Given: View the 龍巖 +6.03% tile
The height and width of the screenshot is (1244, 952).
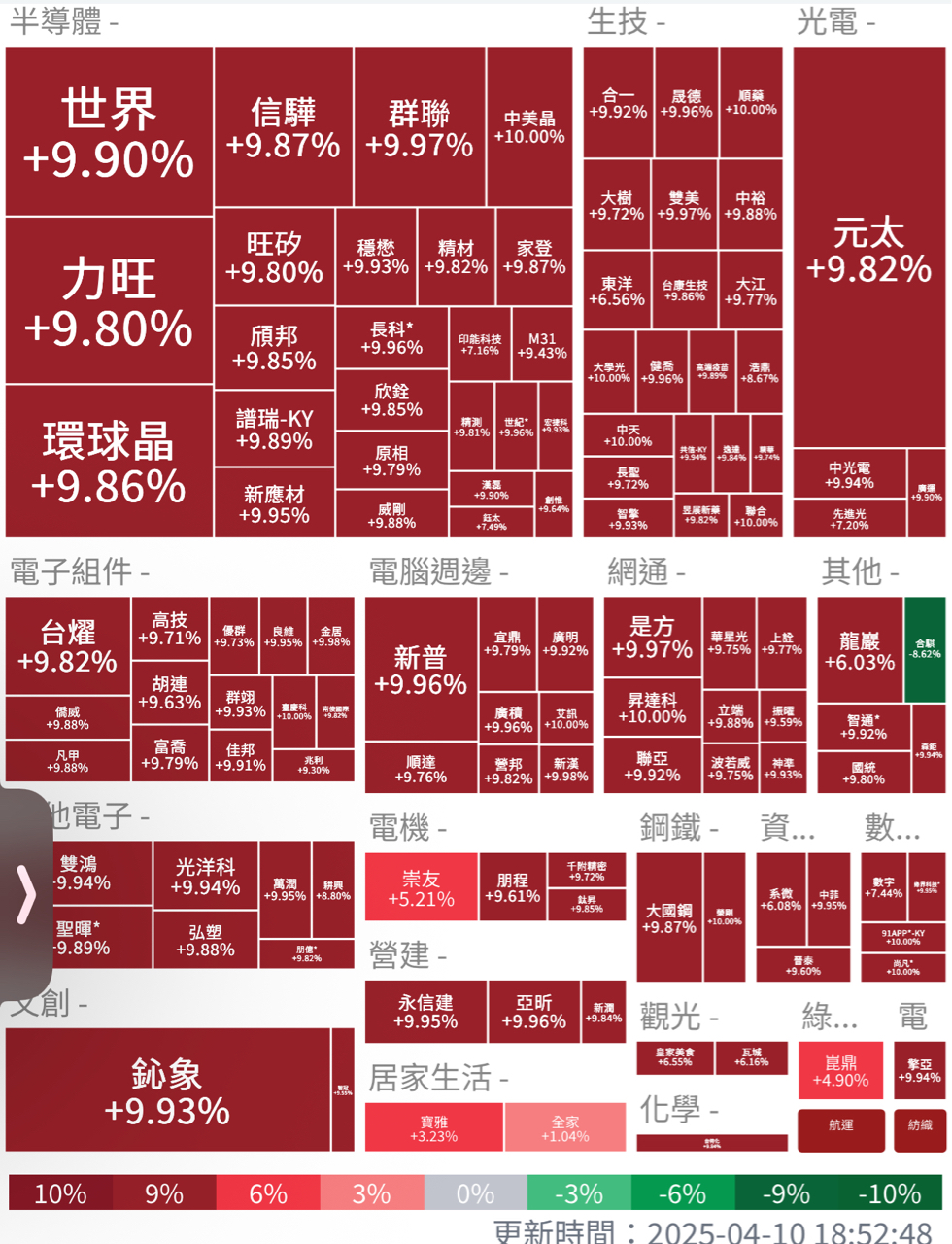Looking at the screenshot, I should [860, 650].
